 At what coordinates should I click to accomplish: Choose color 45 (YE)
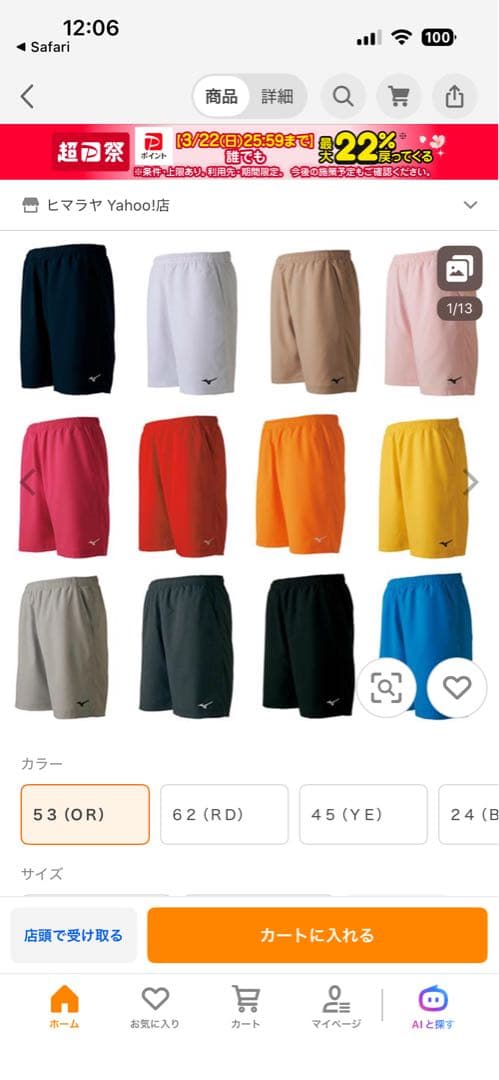click(x=363, y=814)
